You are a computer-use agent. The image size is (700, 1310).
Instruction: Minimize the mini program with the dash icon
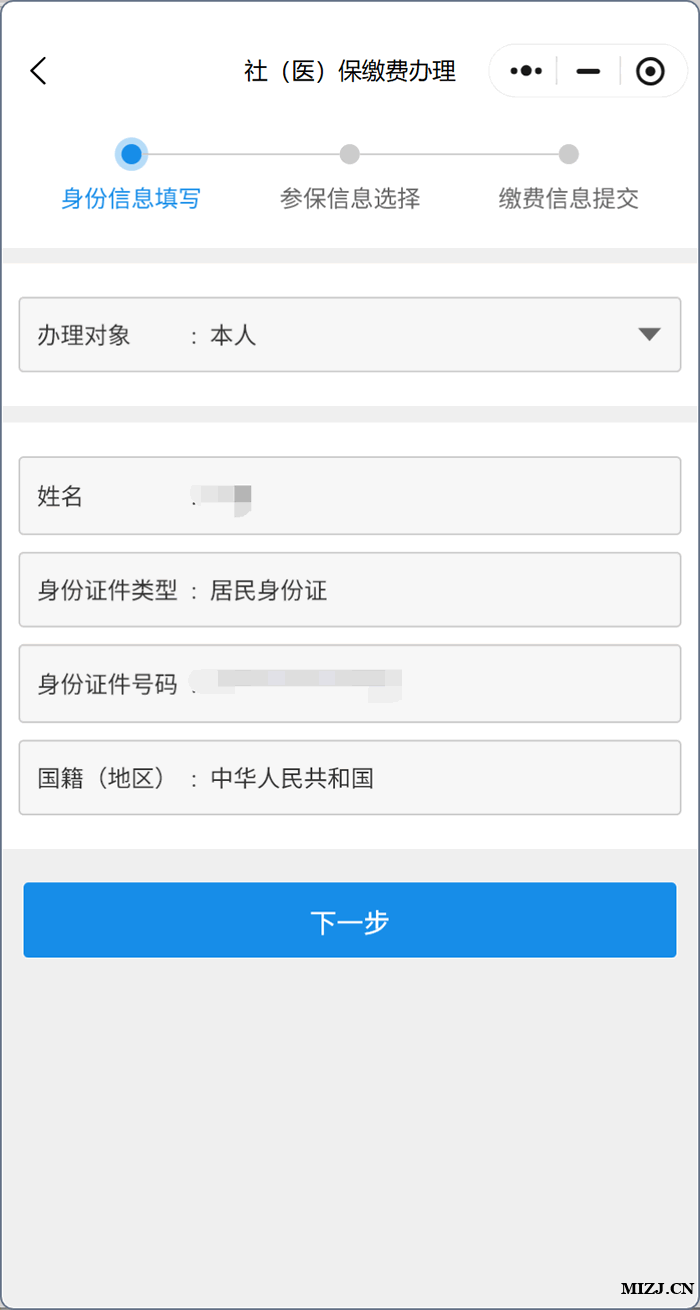pyautogui.click(x=588, y=71)
